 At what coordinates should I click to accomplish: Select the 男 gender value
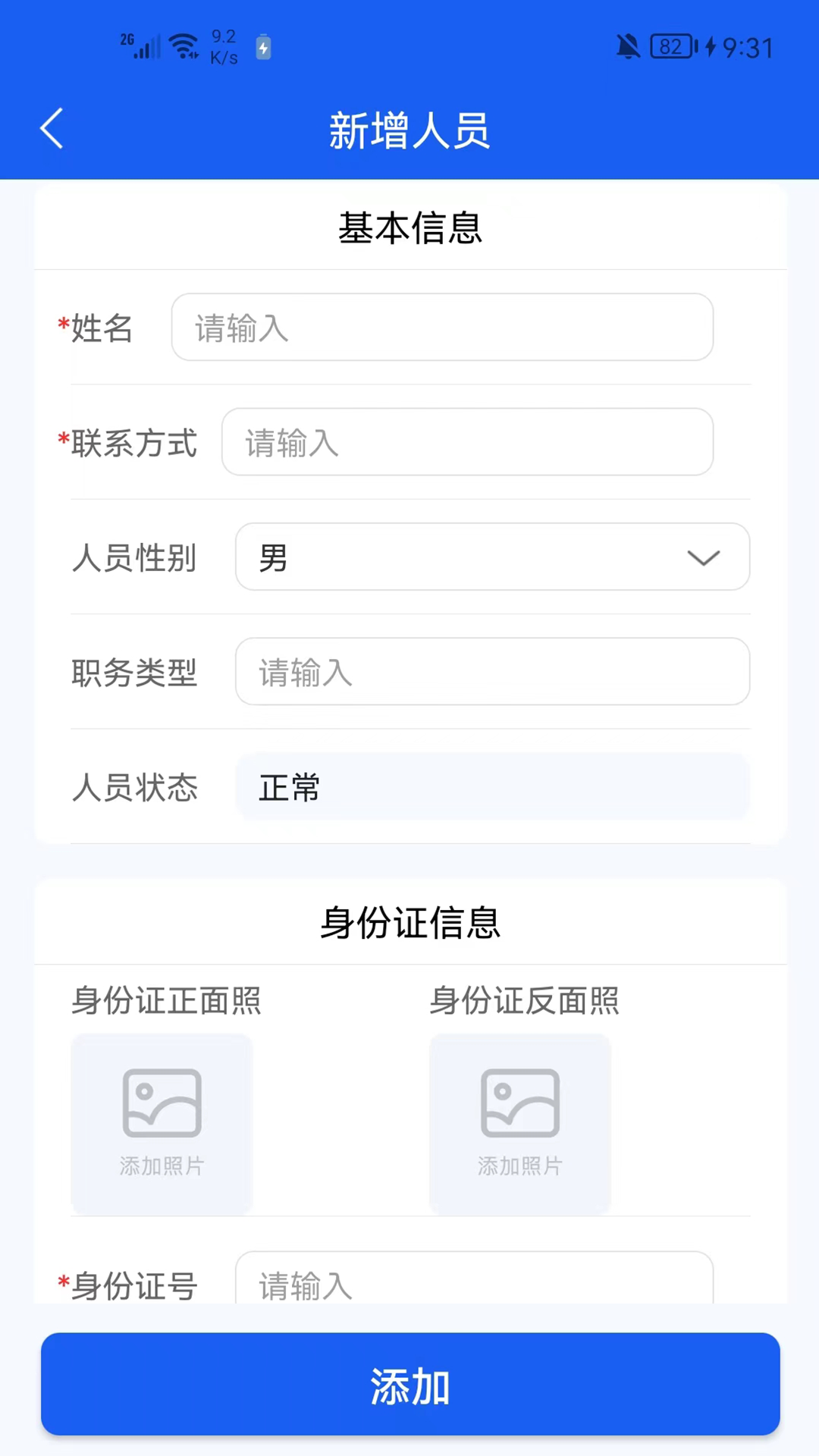[x=271, y=558]
